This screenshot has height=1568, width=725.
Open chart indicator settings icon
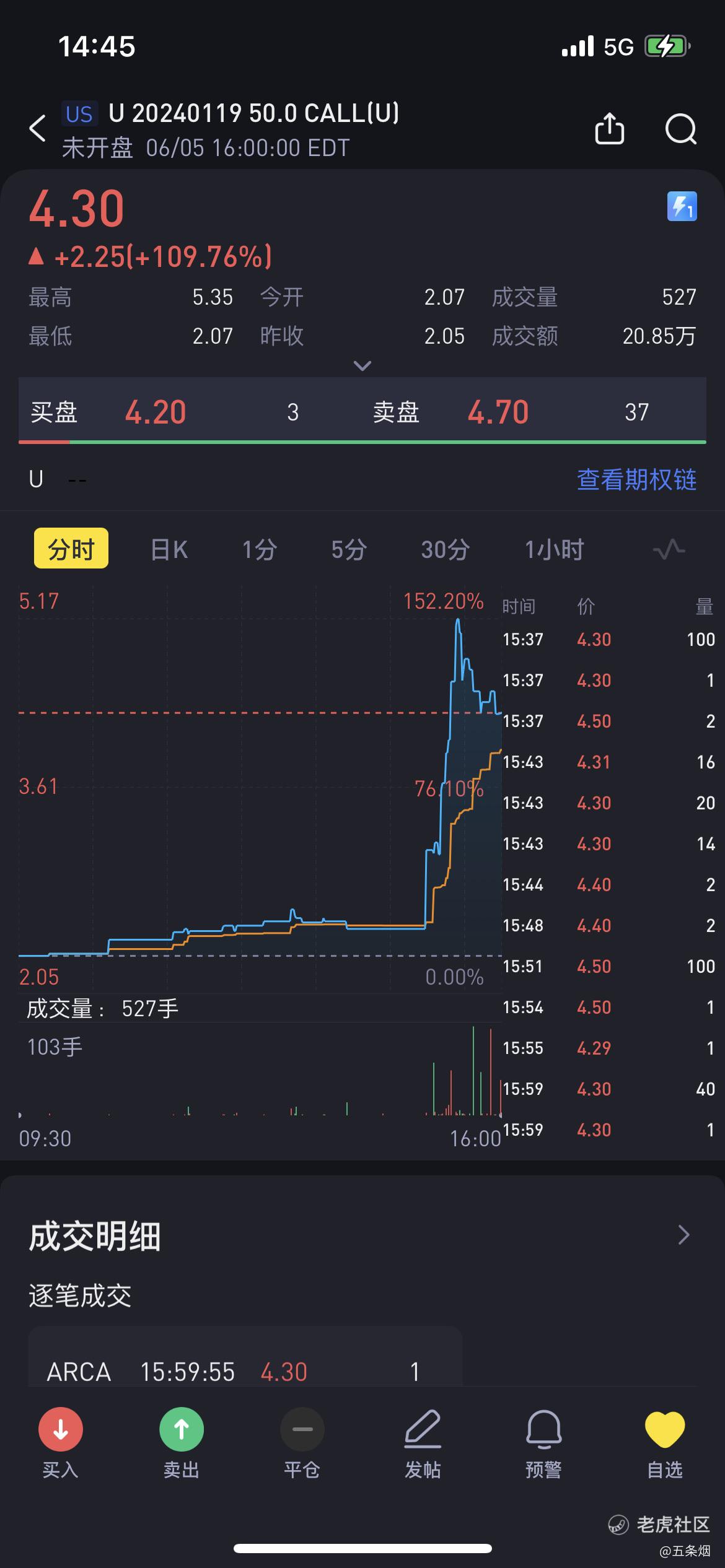pos(669,549)
